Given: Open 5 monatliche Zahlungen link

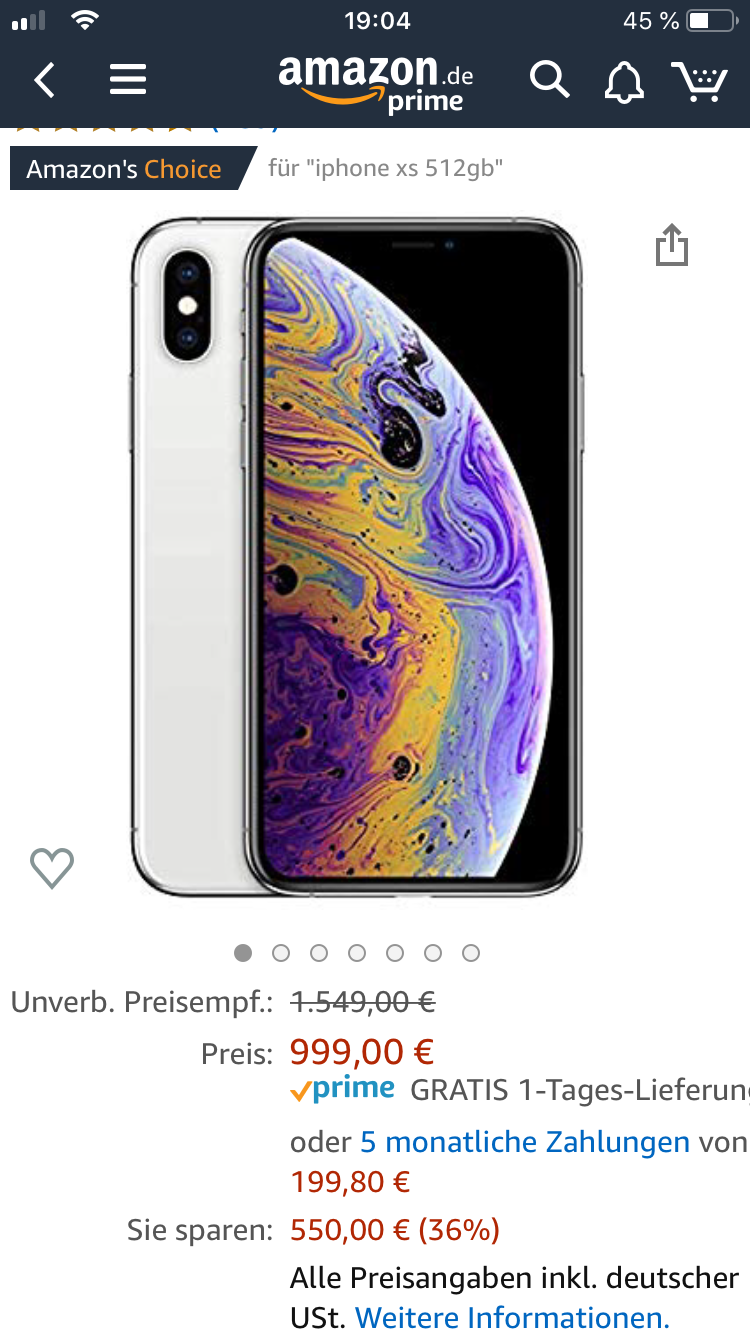Looking at the screenshot, I should point(525,1142).
